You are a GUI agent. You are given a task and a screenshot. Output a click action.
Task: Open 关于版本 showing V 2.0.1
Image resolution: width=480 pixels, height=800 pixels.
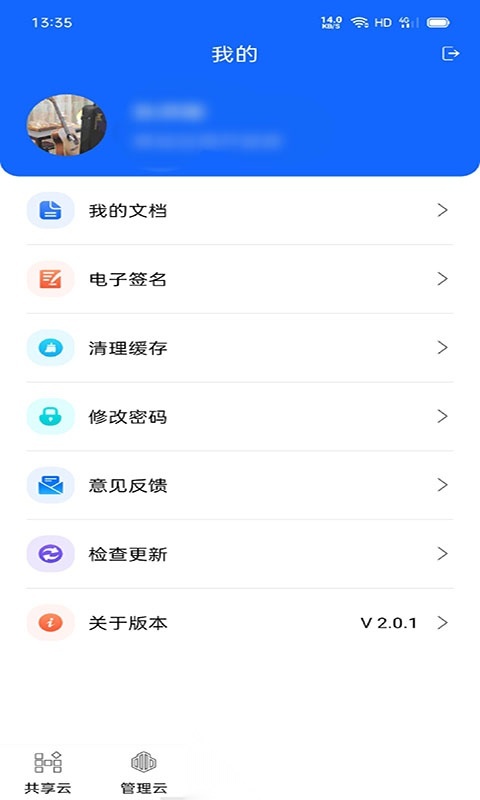[x=240, y=623]
